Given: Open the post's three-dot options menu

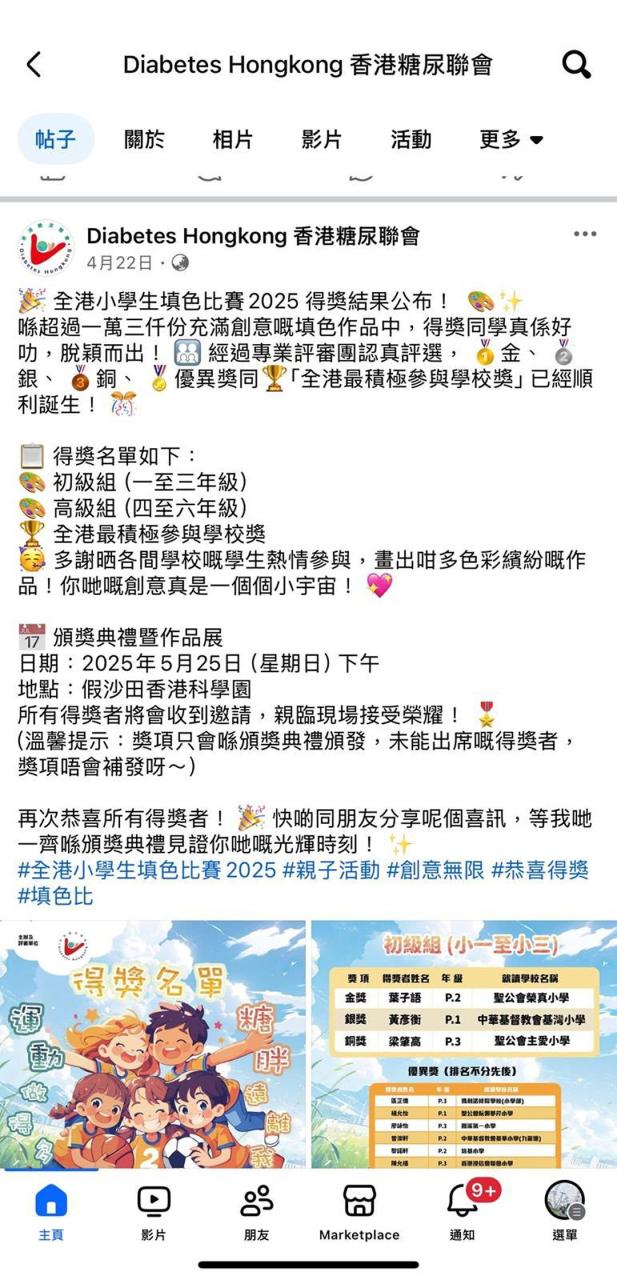Looking at the screenshot, I should tap(585, 235).
